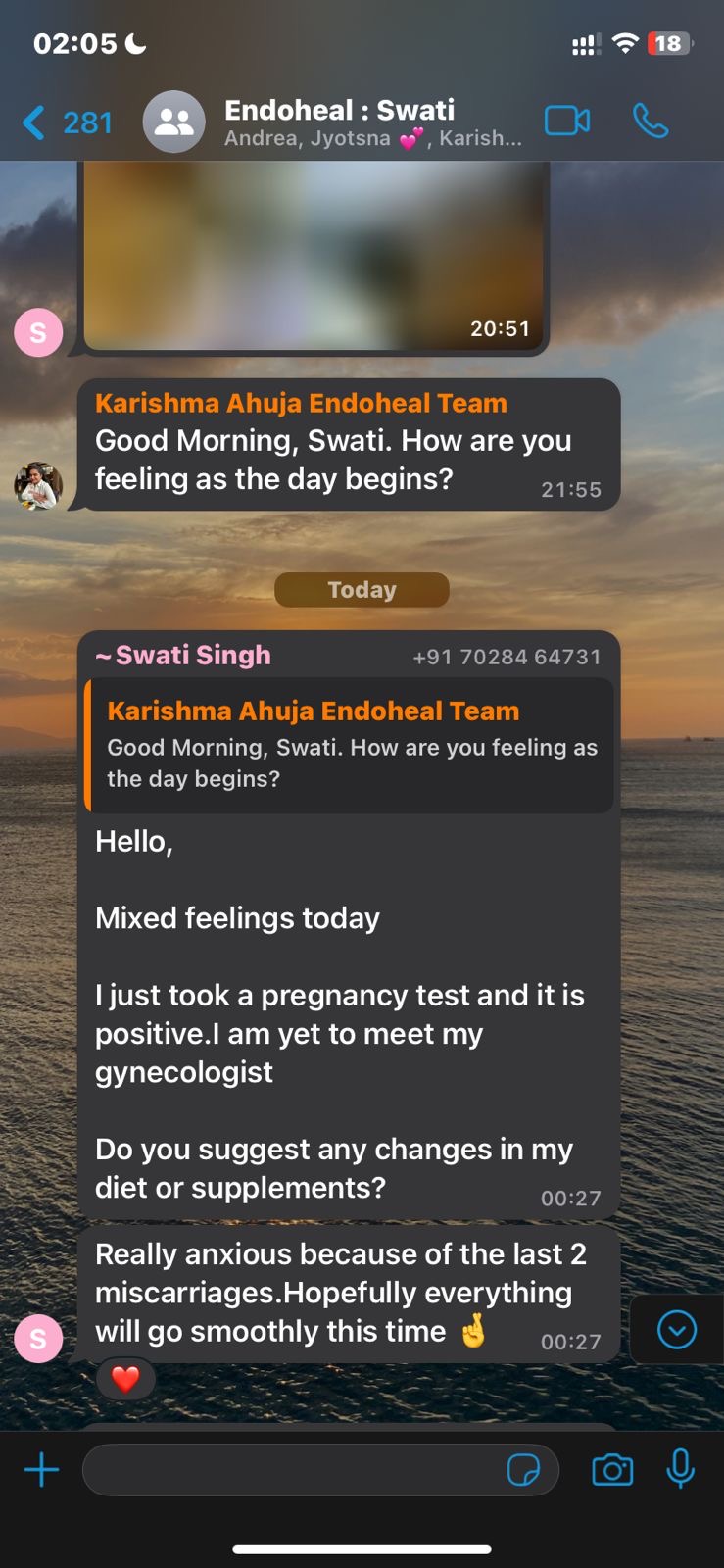Open the sticker picker

[x=523, y=1470]
